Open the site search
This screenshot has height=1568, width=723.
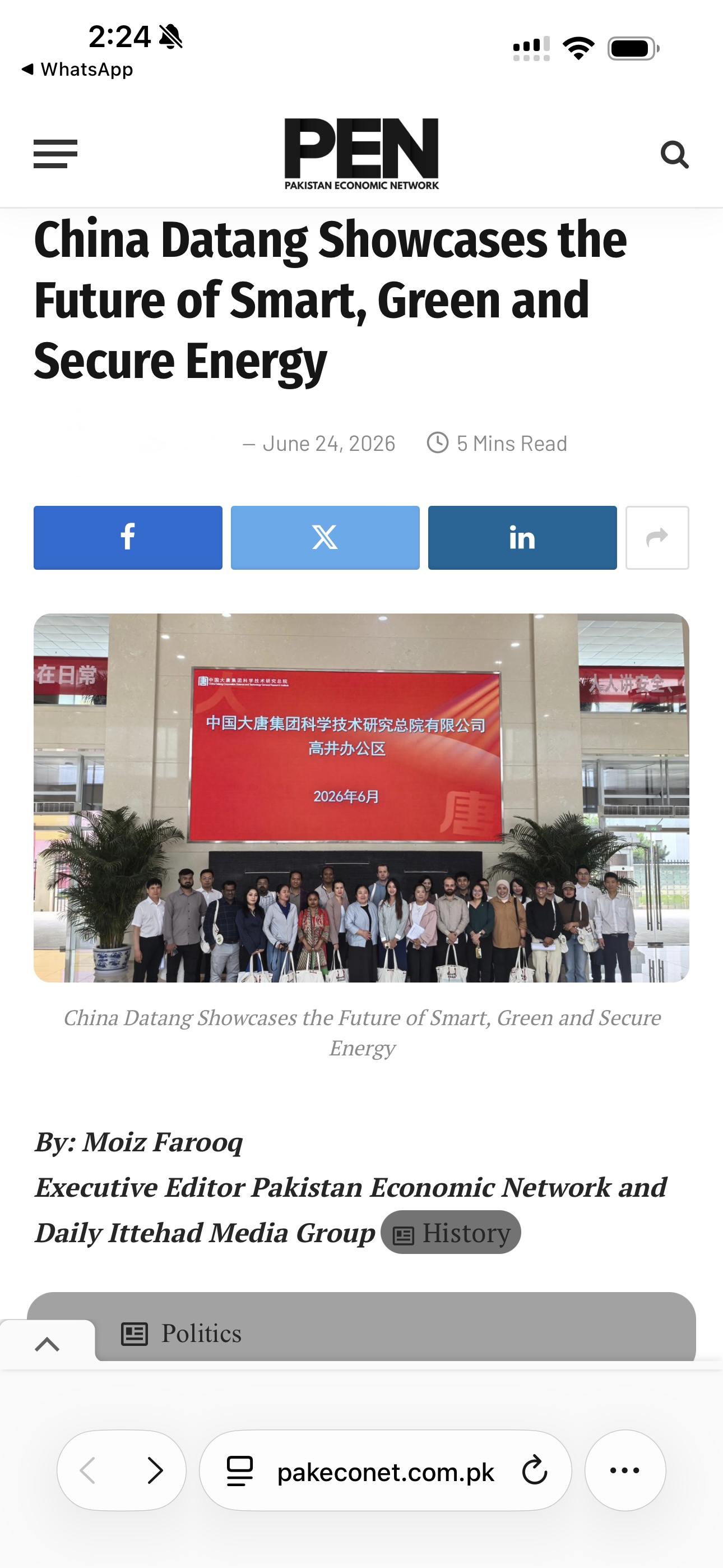(x=674, y=155)
